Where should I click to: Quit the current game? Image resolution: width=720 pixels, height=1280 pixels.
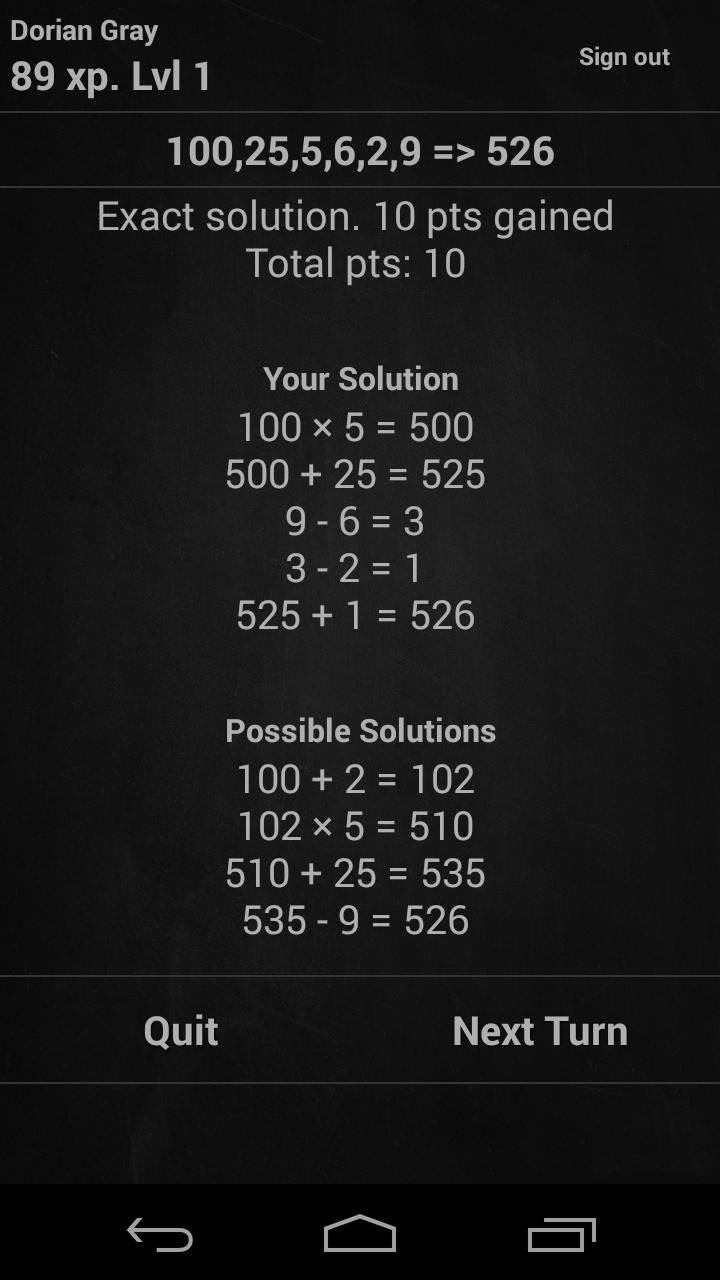(180, 1031)
